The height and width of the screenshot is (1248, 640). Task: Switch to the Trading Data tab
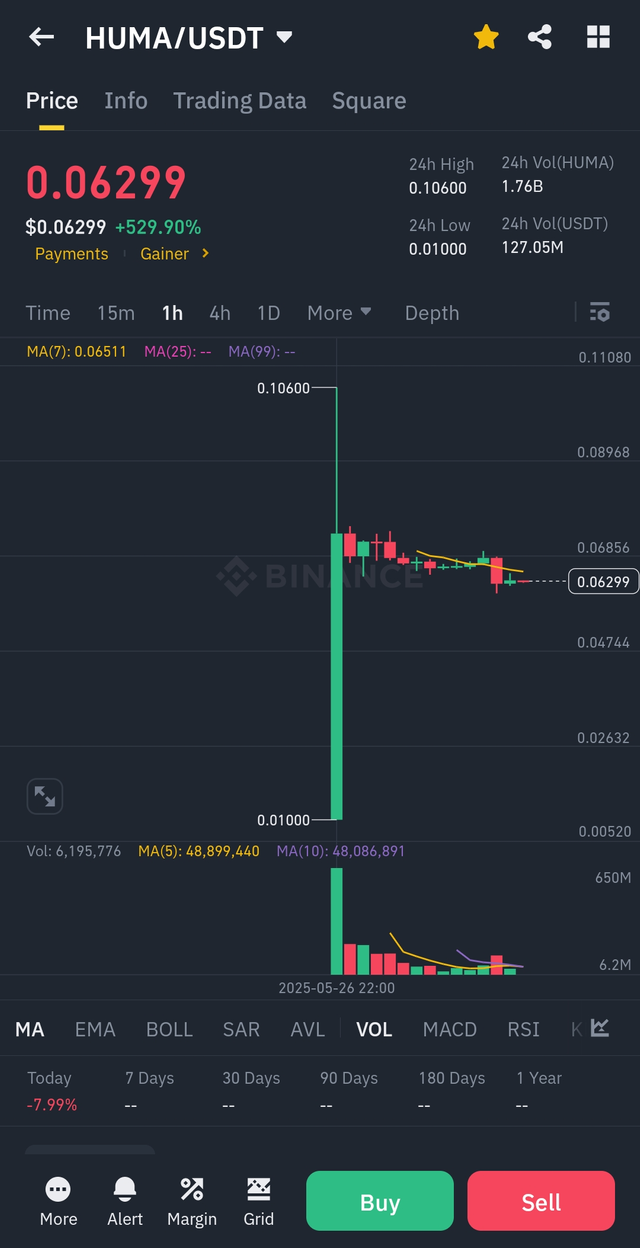[240, 101]
